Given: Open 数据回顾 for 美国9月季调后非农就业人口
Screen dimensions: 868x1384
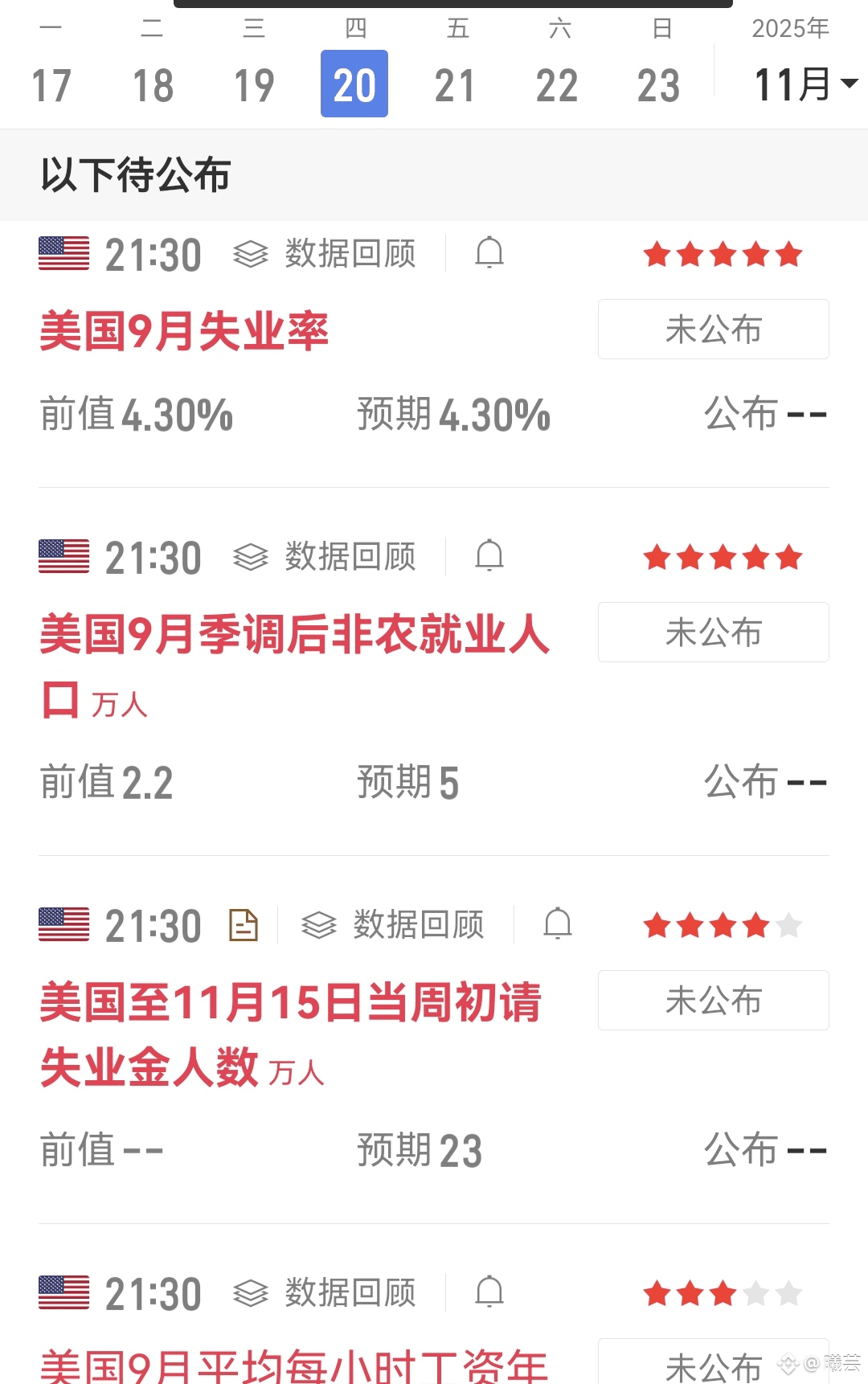Looking at the screenshot, I should [325, 556].
